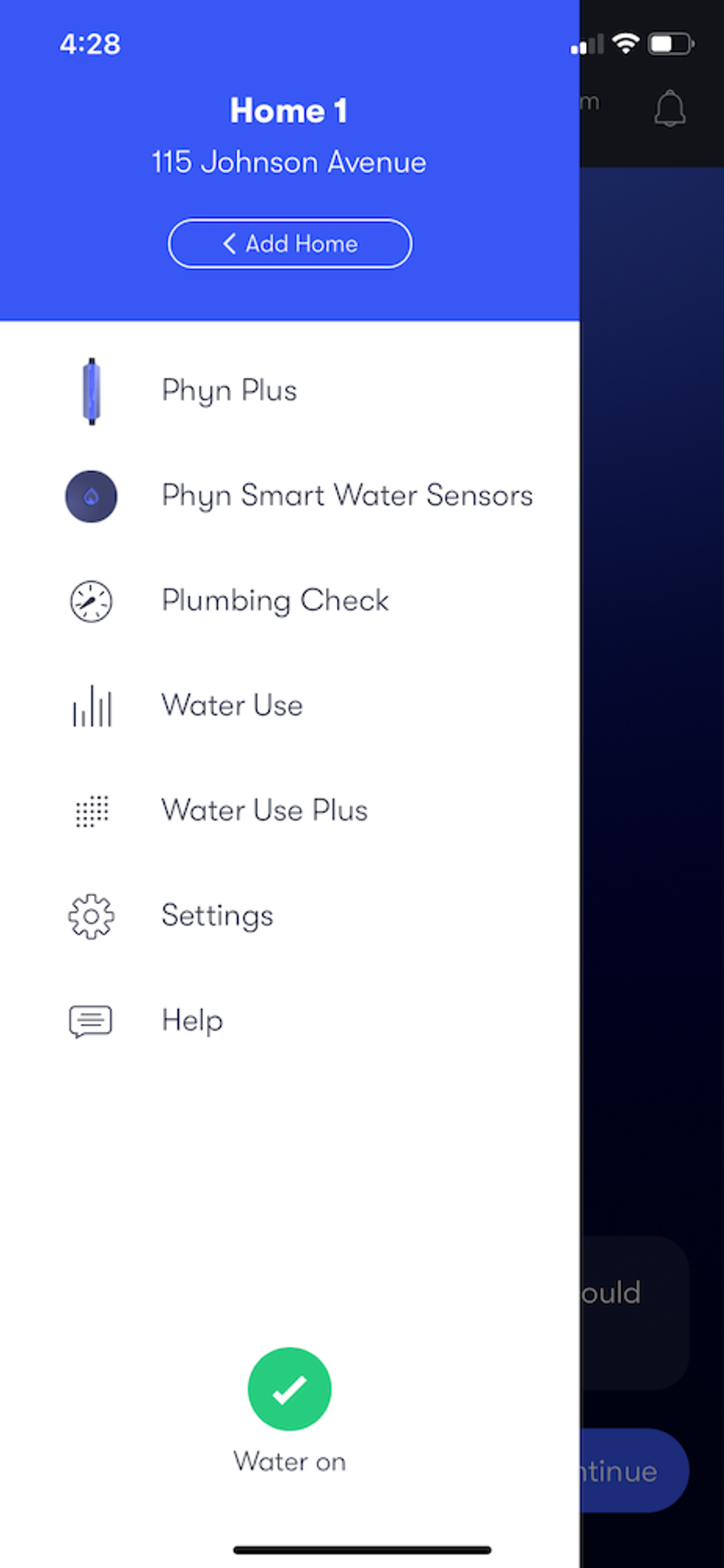Click the 115 Johnson Avenue address text
Viewport: 724px width, 1568px height.
coord(289,162)
